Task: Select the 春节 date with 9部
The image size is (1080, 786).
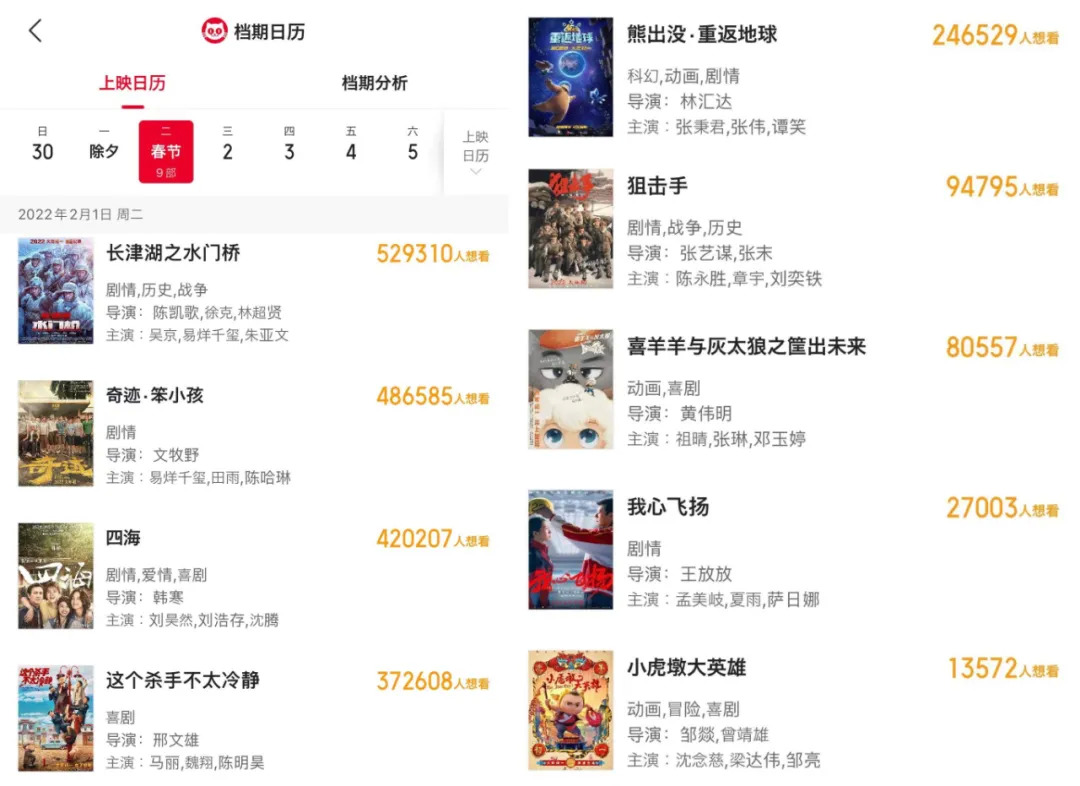Action: [x=166, y=152]
